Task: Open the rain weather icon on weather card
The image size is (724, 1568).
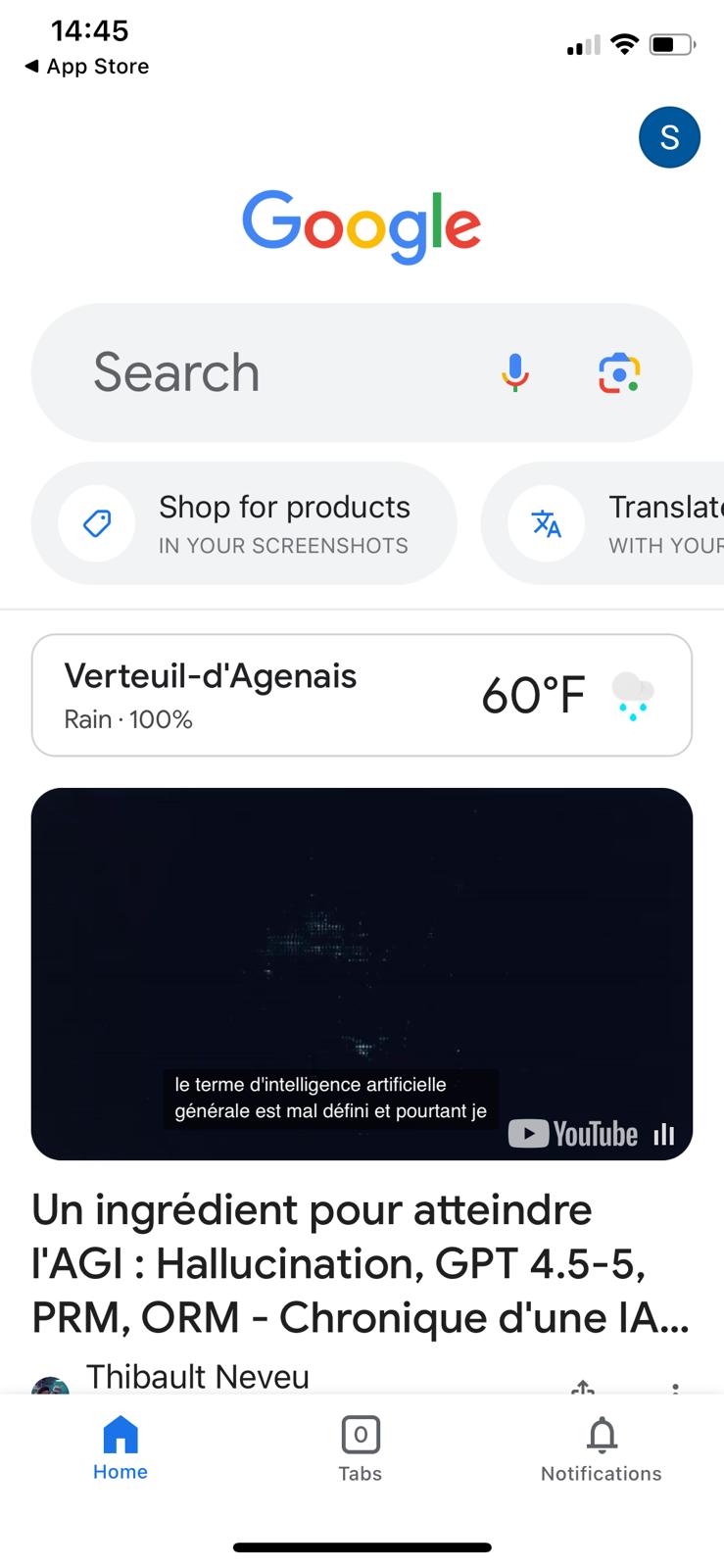Action: [633, 695]
